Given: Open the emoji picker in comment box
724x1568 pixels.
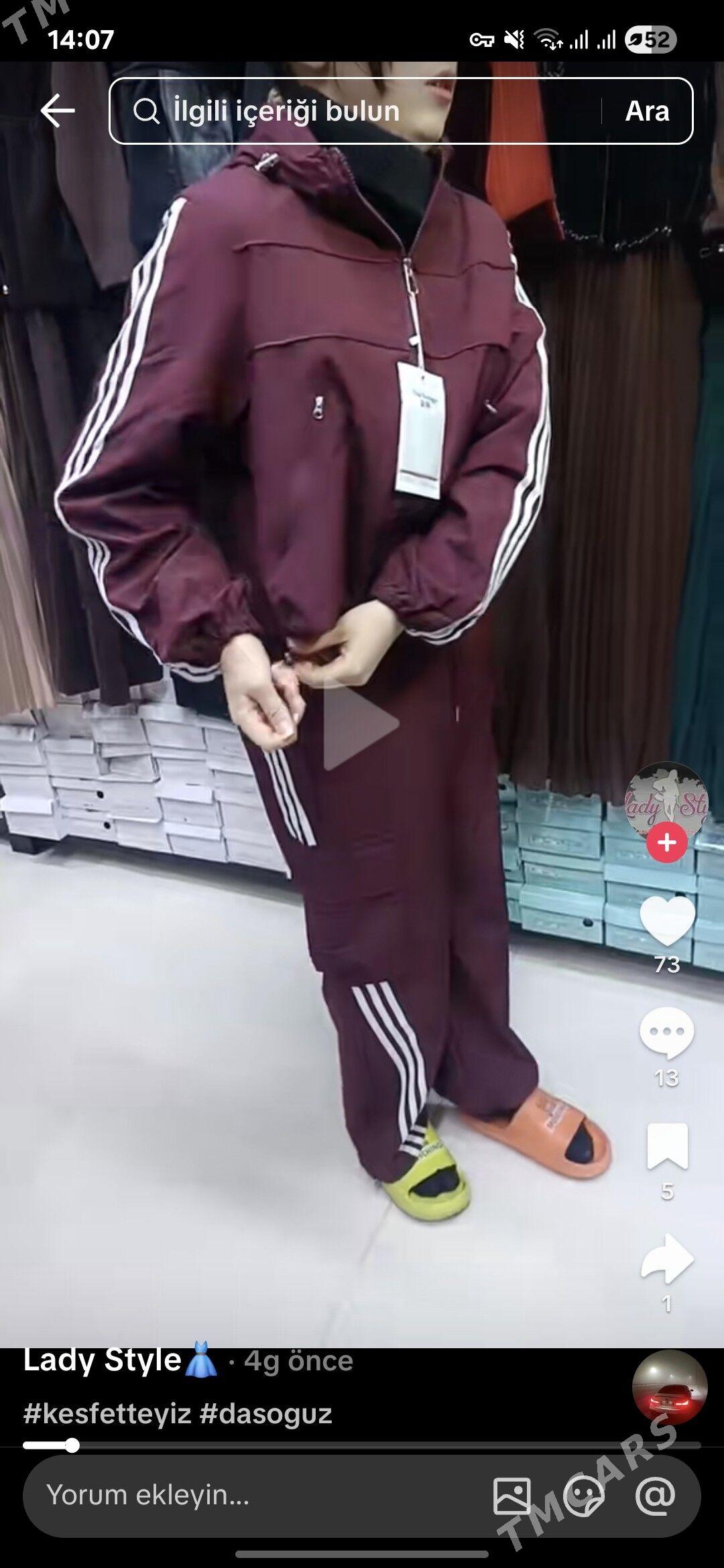Looking at the screenshot, I should tap(583, 1496).
